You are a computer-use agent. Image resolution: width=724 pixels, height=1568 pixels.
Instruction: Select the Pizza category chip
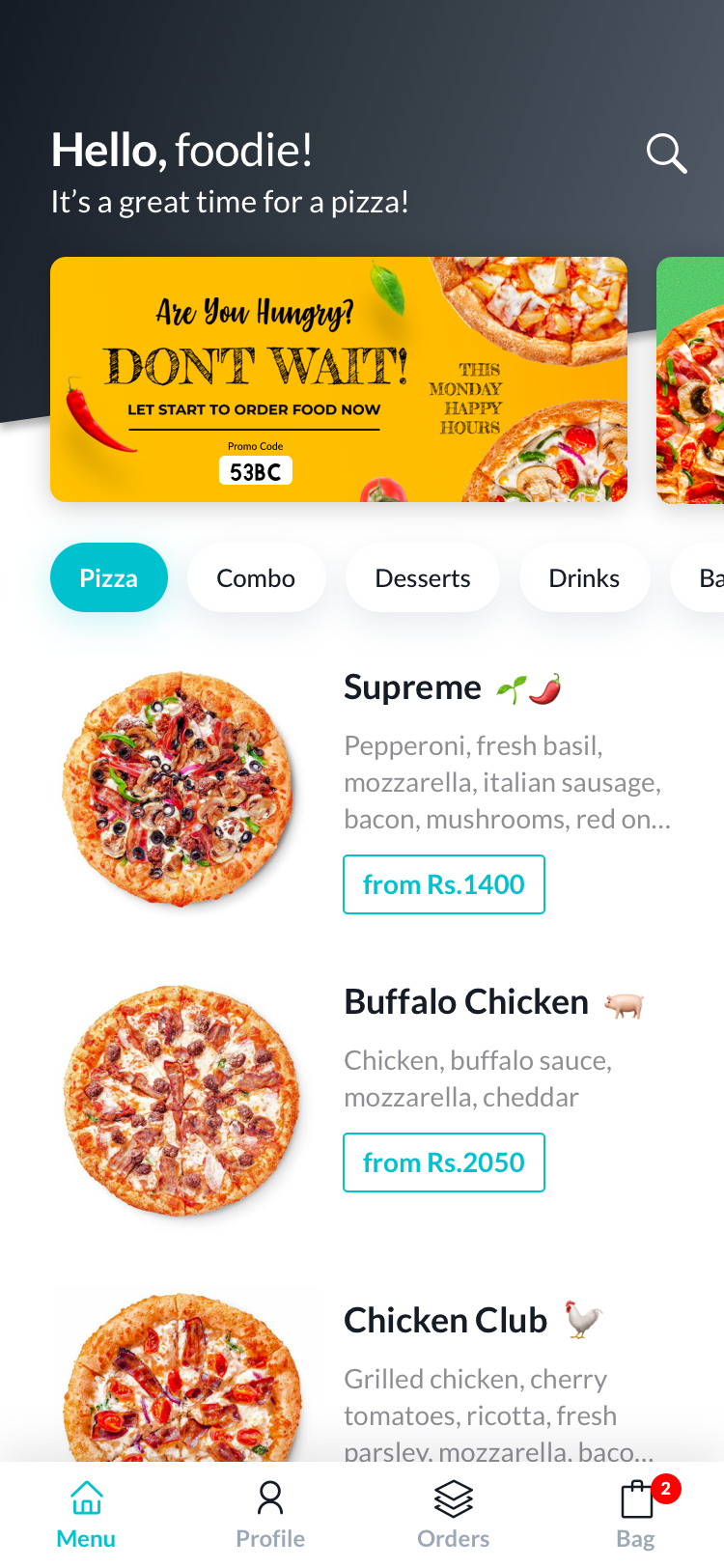109,577
